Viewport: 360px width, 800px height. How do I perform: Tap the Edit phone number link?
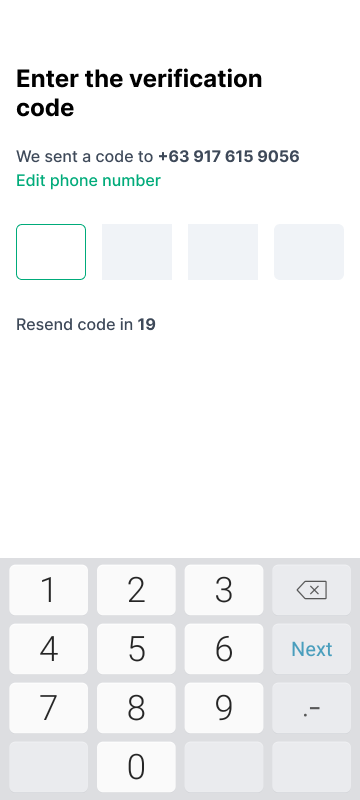88,181
